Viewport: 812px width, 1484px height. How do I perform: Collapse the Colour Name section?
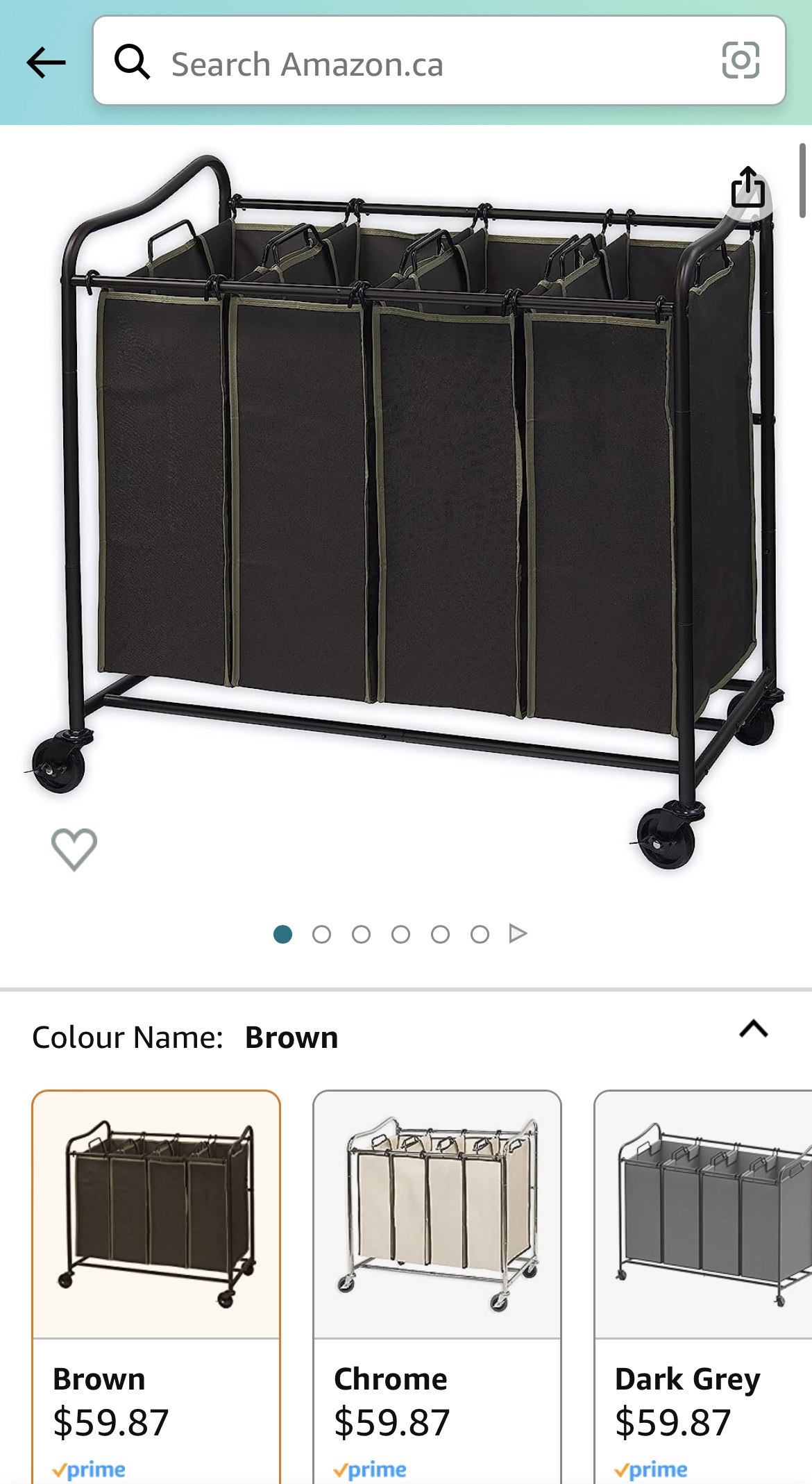point(754,1028)
